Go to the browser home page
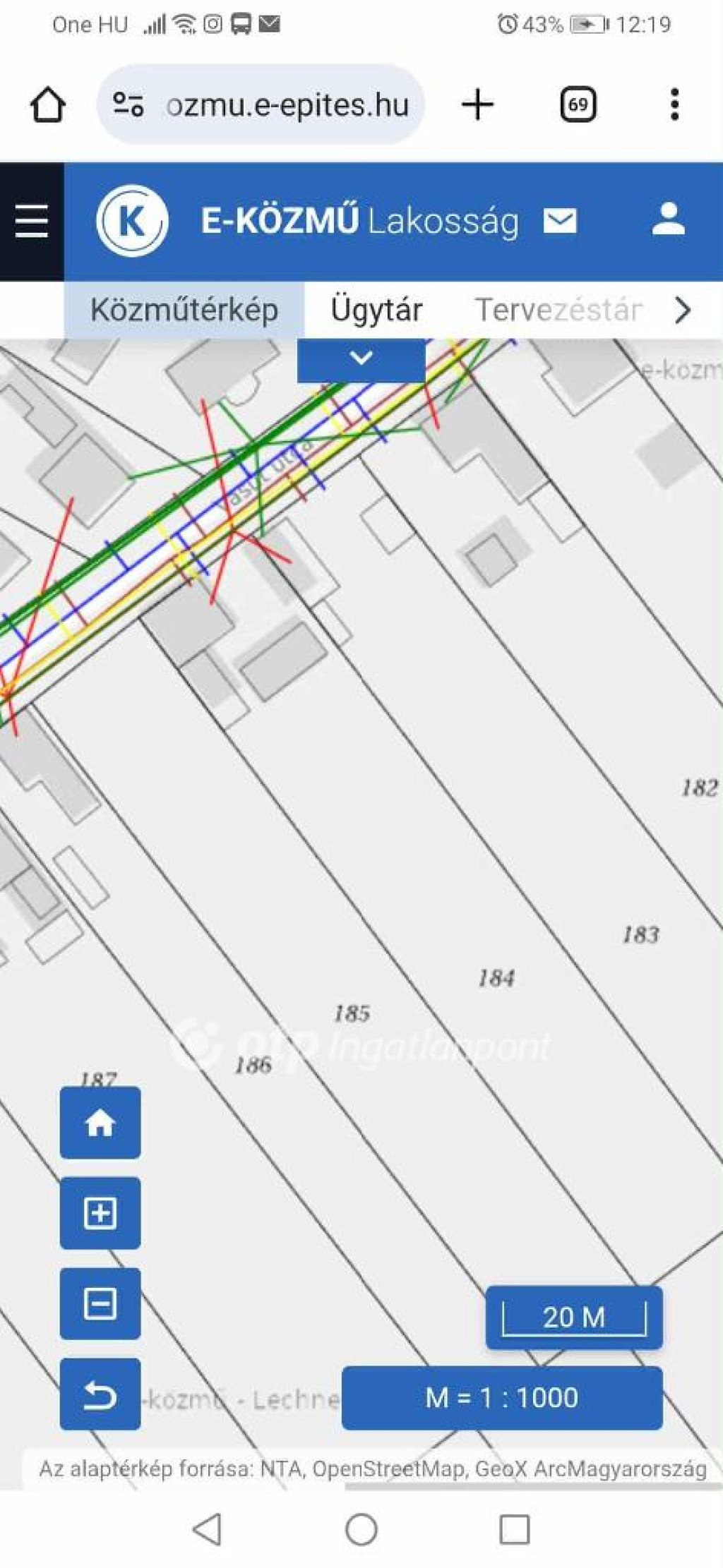 (x=48, y=105)
